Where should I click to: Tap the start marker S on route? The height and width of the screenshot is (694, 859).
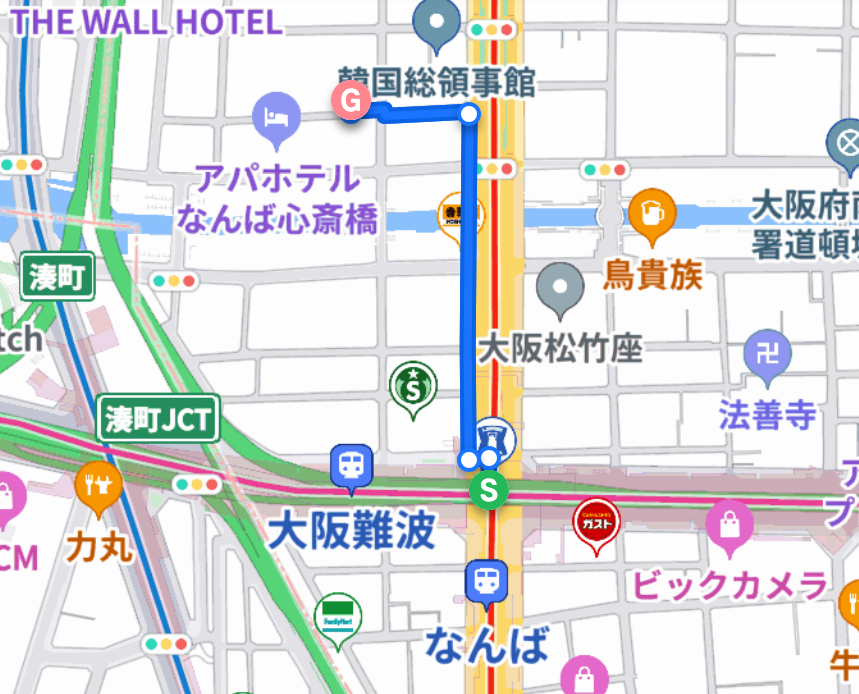pos(489,491)
